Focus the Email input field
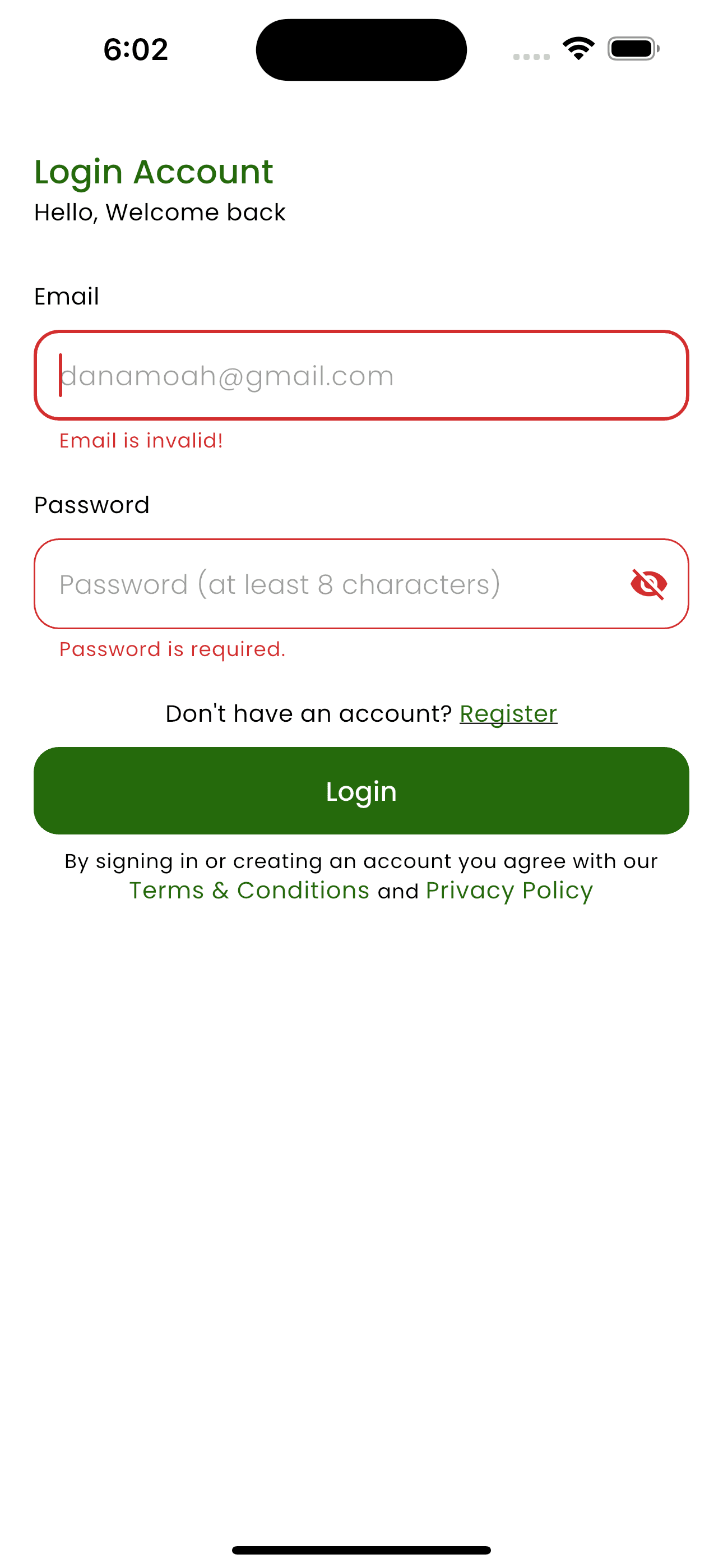 (x=360, y=376)
